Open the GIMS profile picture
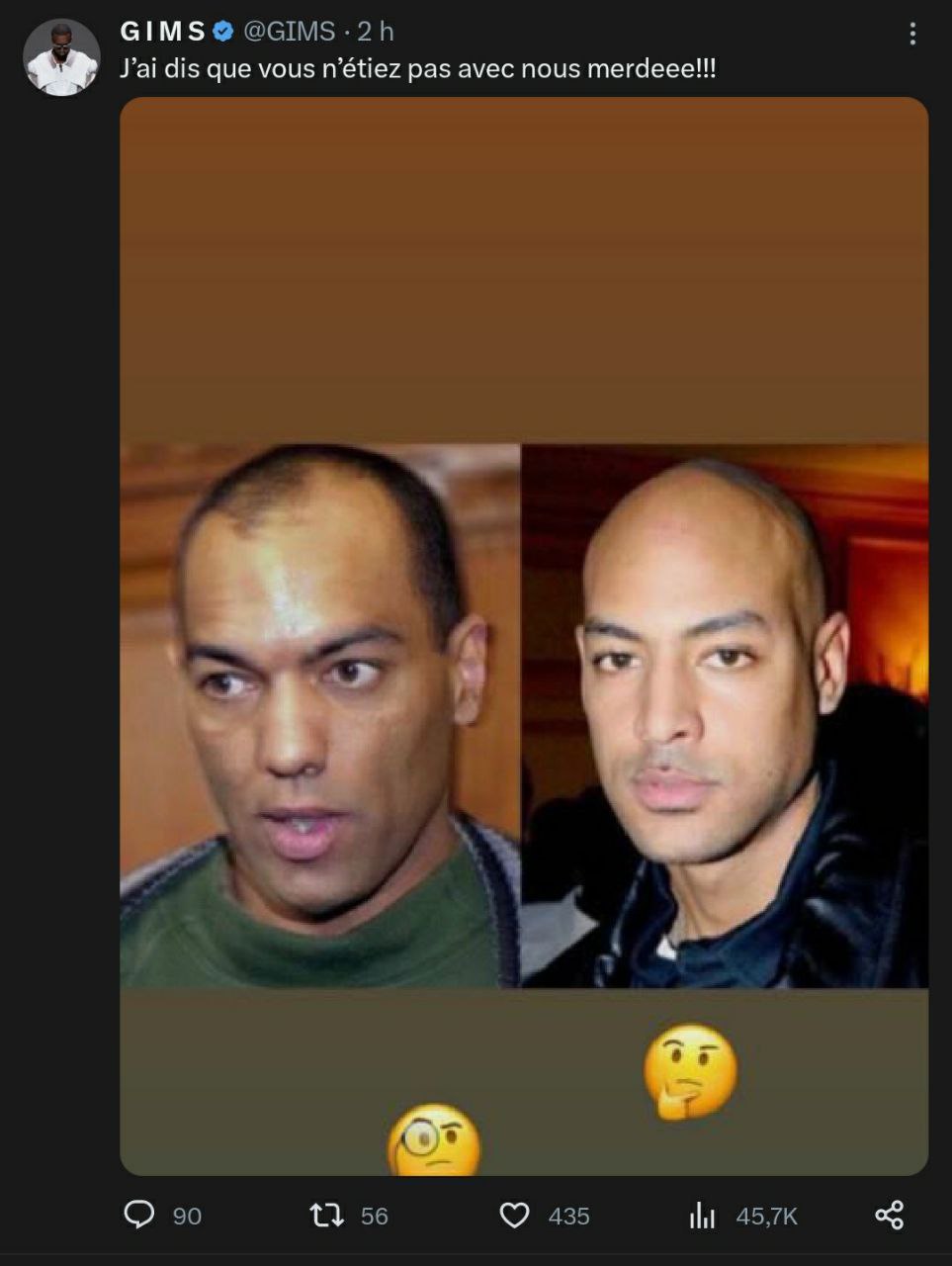The height and width of the screenshot is (1266, 952). [61, 57]
